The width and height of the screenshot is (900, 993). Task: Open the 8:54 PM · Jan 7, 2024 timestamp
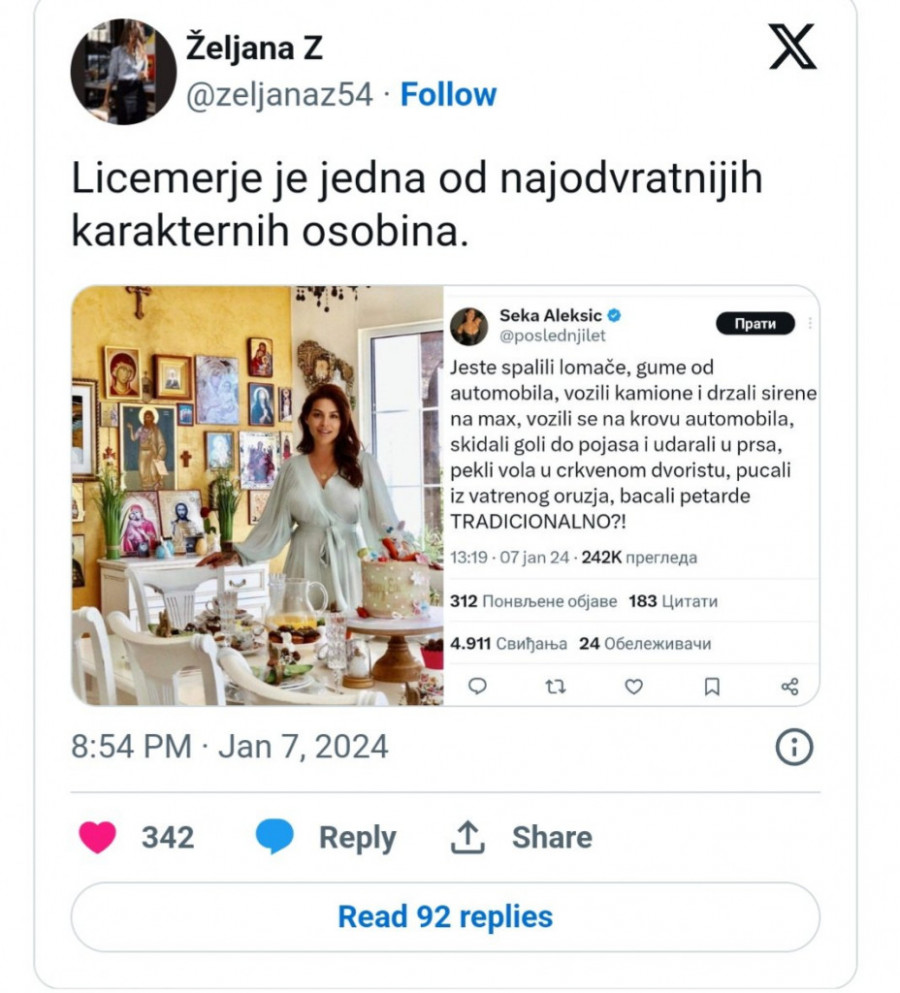pos(229,746)
